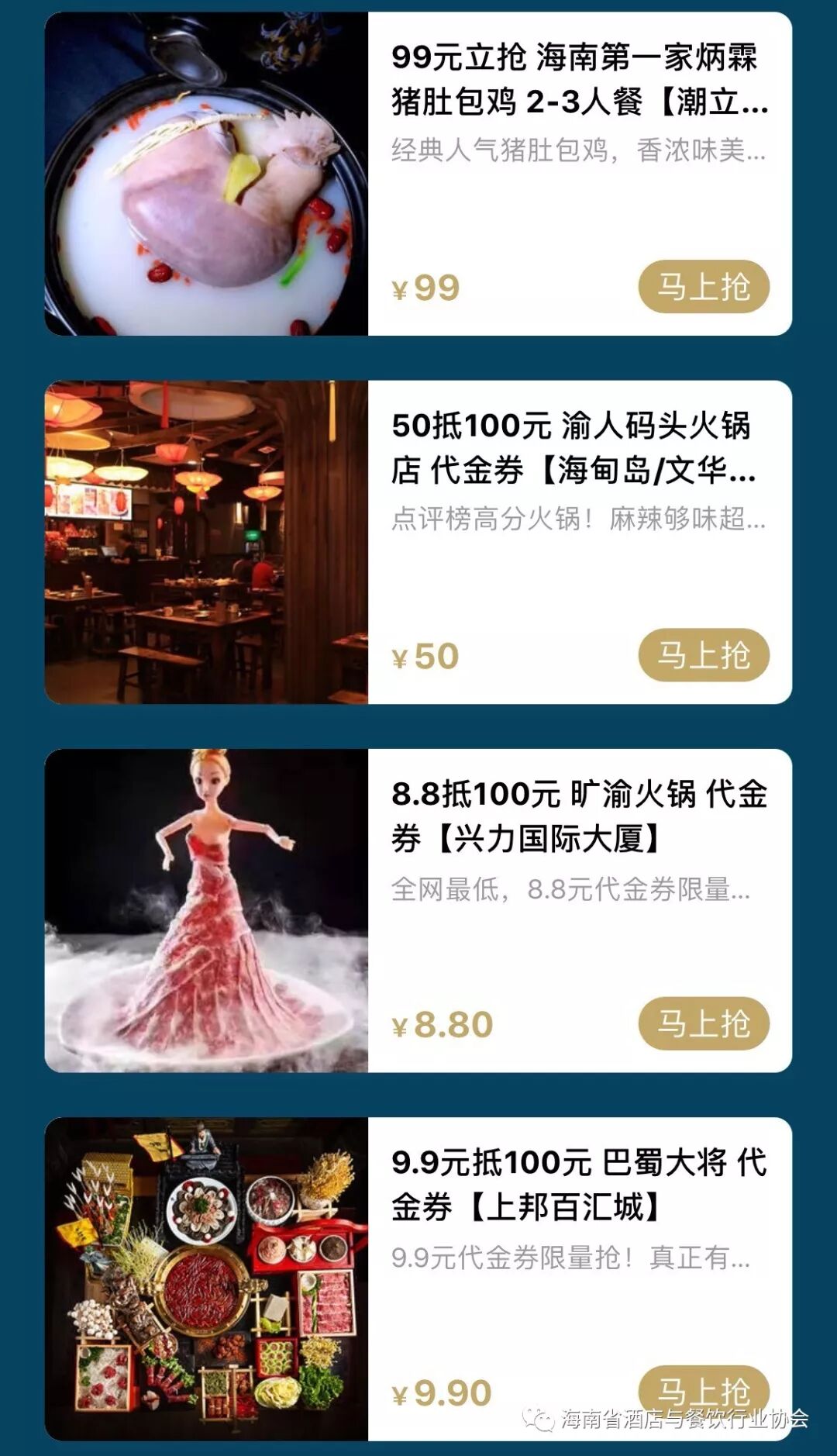This screenshot has height=1456, width=837.
Task: Select the 巴蜀大将 上邦百汇城 voucher card
Action: tap(573, 1185)
